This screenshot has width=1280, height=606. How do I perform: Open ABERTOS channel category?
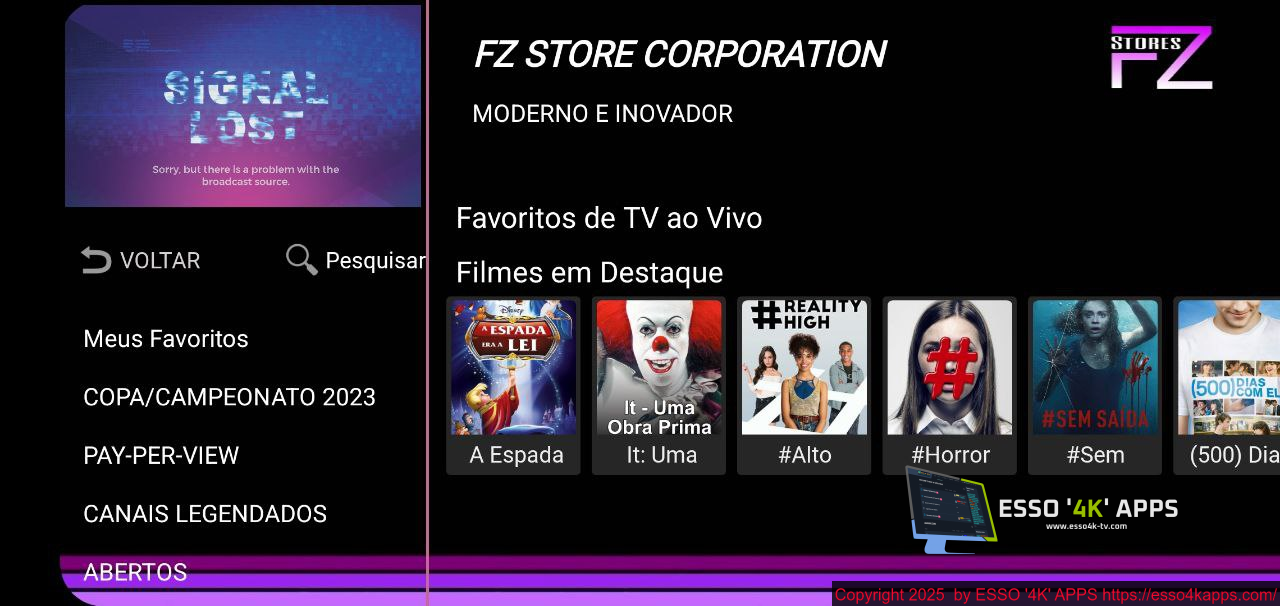135,572
